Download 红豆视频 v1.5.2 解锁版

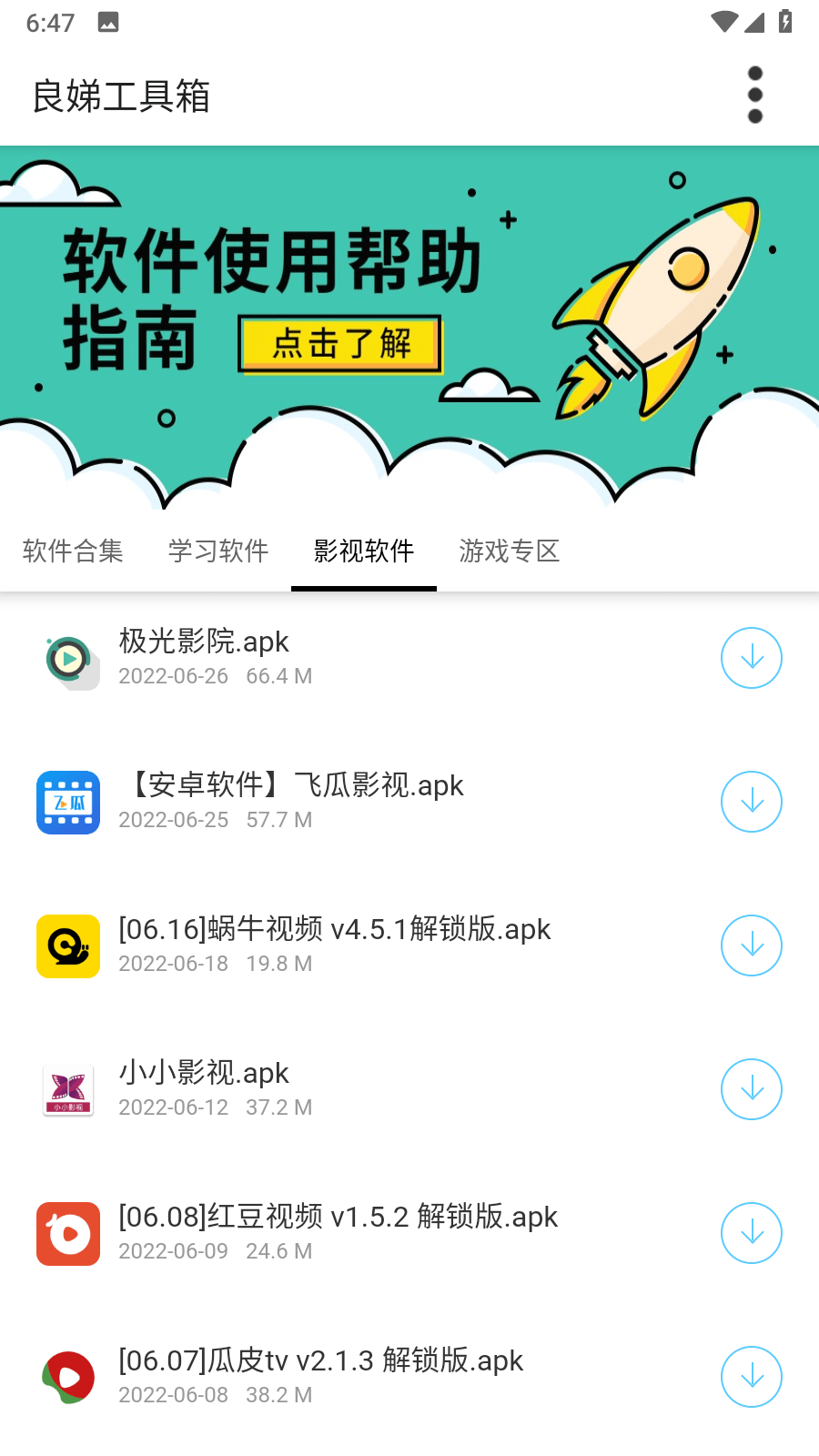coord(751,1233)
